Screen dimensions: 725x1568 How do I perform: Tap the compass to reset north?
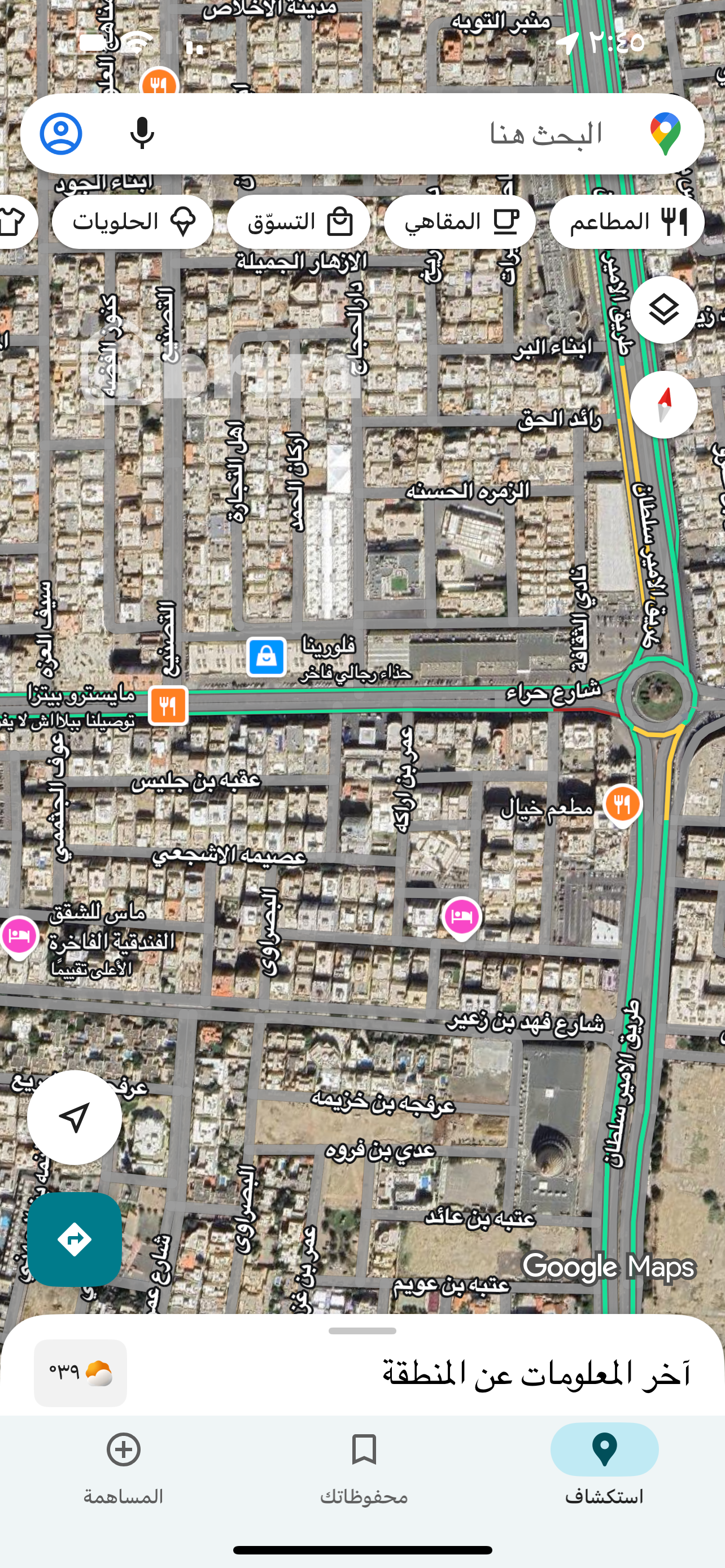(663, 405)
